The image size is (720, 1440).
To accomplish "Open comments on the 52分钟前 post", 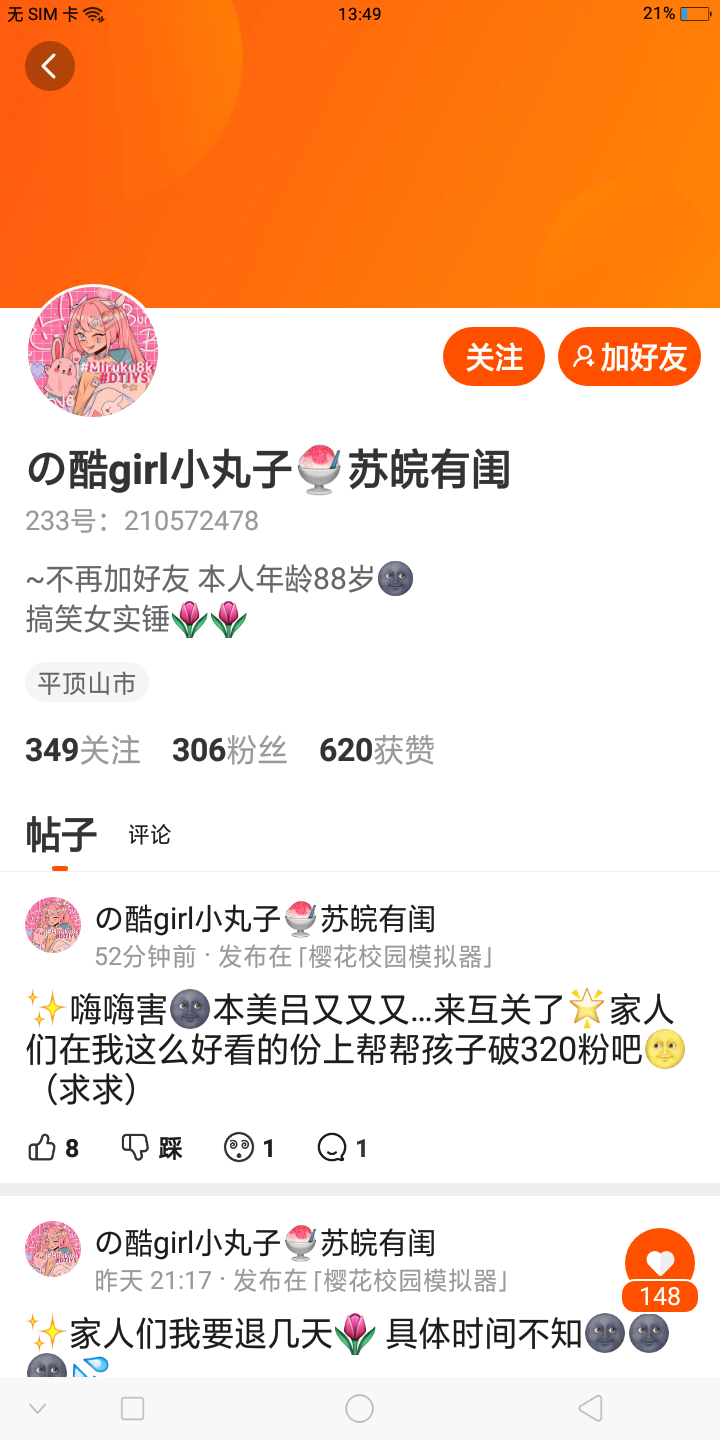I will (x=343, y=1148).
